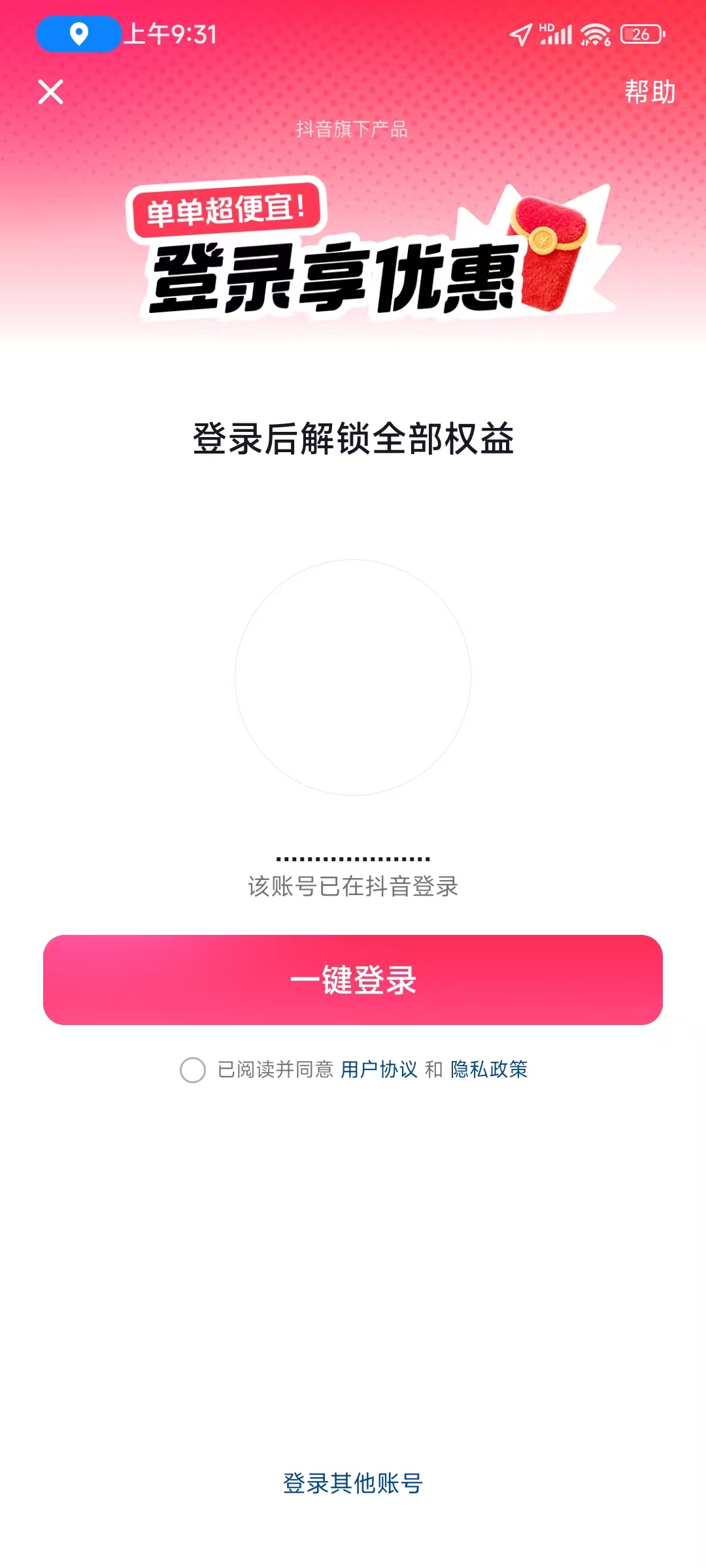The image size is (706, 1568).
Task: Open the 隐私政策 privacy policy
Action: (x=489, y=1070)
